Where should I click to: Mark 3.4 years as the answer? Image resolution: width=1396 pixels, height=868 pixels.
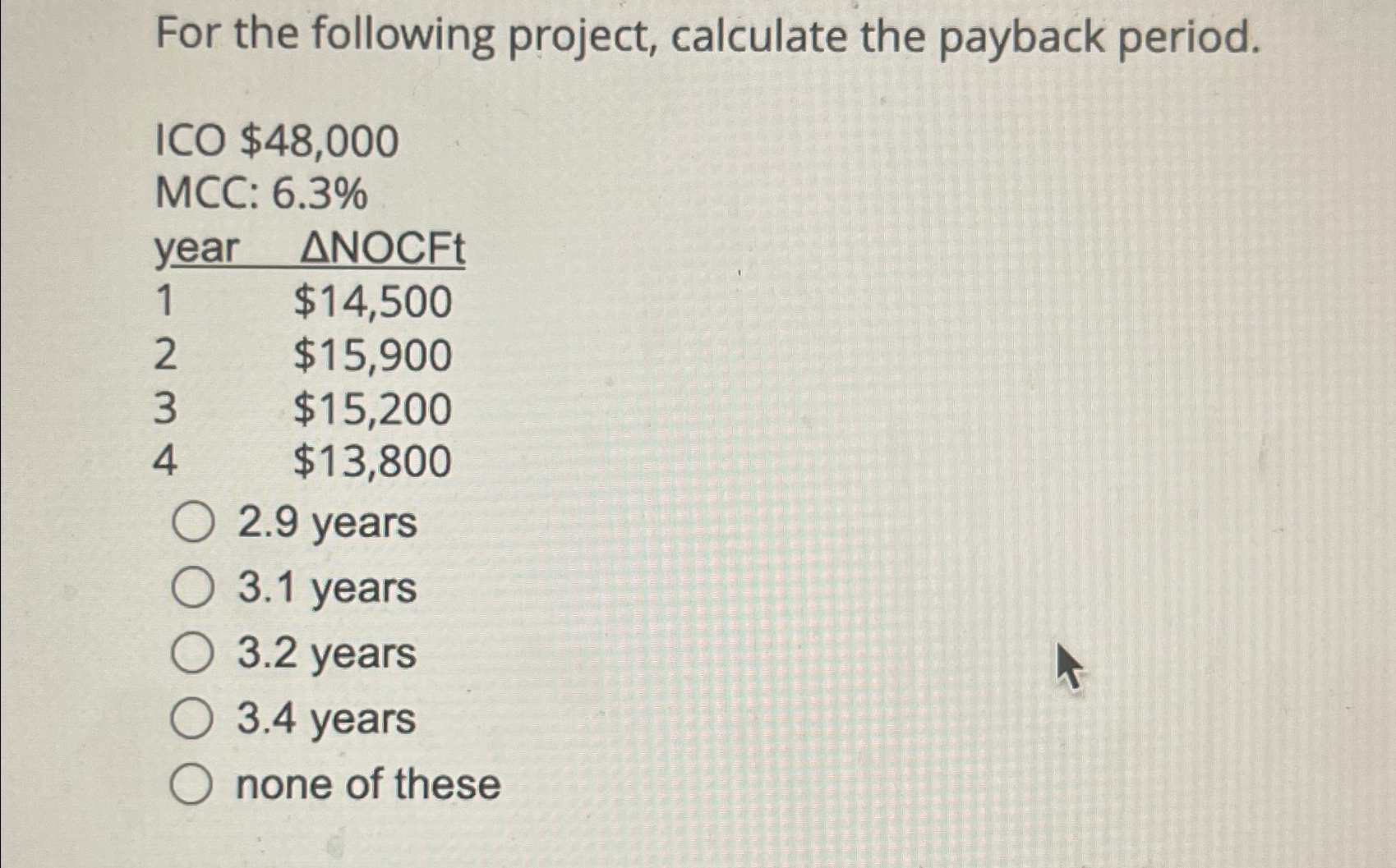pyautogui.click(x=192, y=719)
